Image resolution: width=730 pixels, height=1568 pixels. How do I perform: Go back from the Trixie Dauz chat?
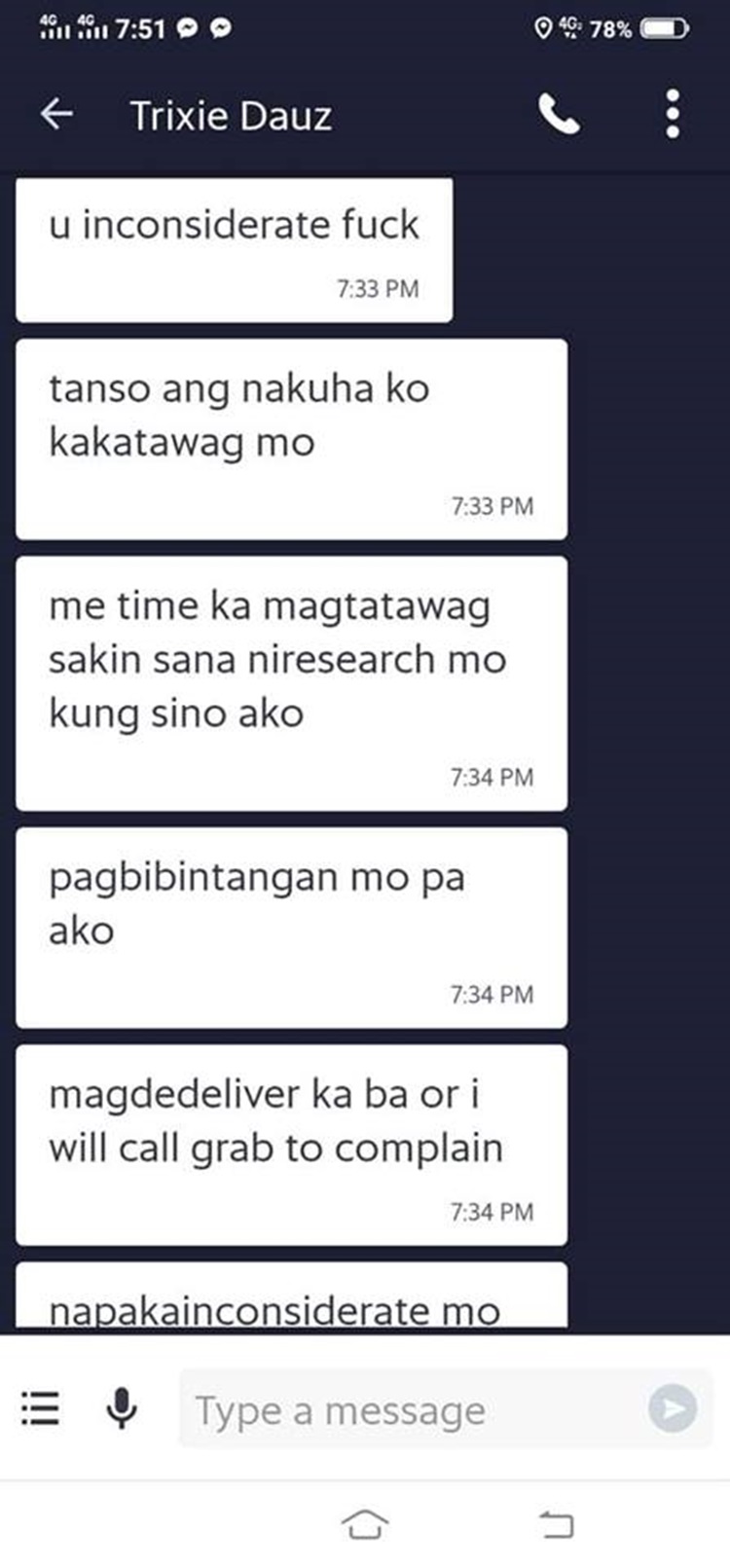pos(56,114)
